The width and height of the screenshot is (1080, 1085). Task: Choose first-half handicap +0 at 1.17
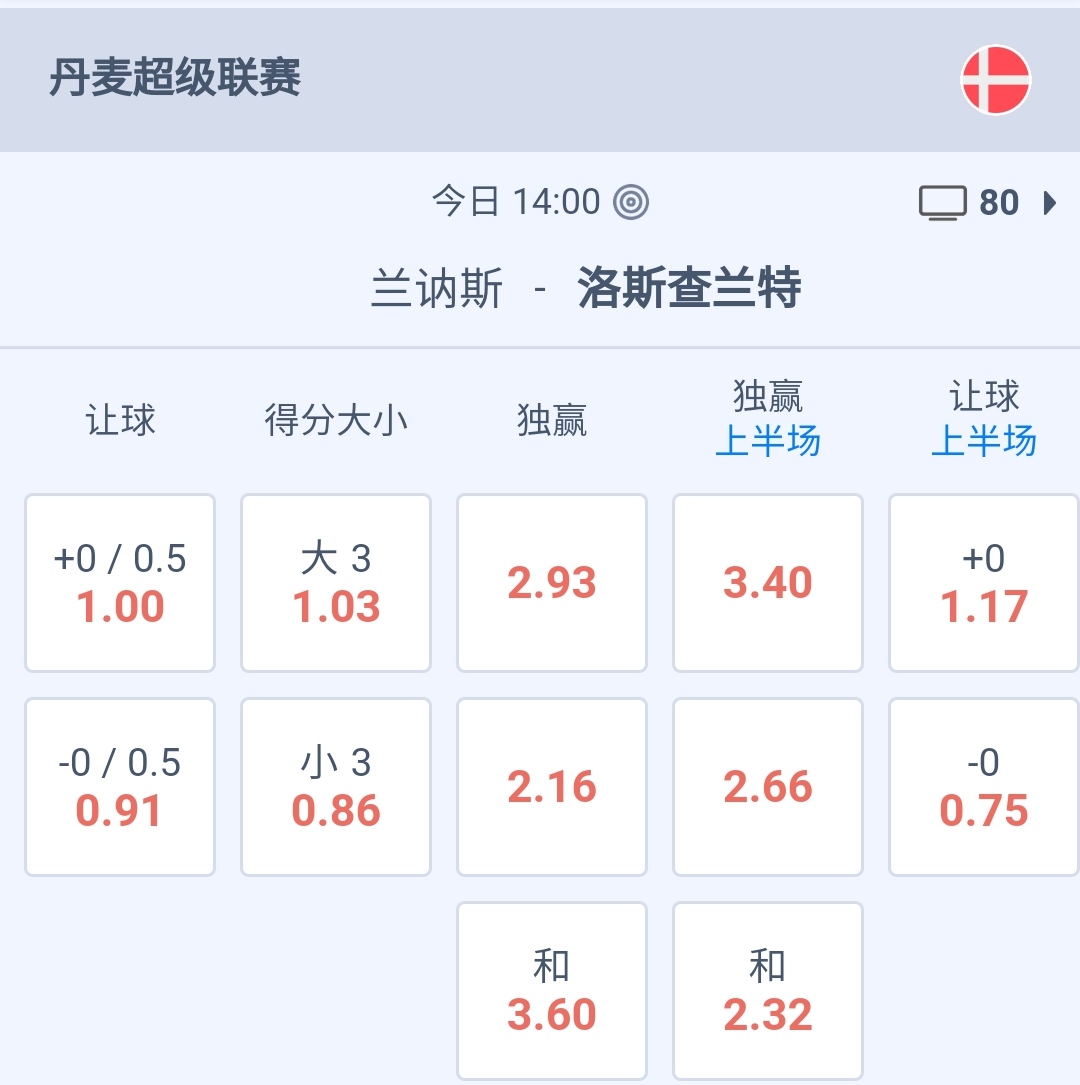tap(984, 583)
